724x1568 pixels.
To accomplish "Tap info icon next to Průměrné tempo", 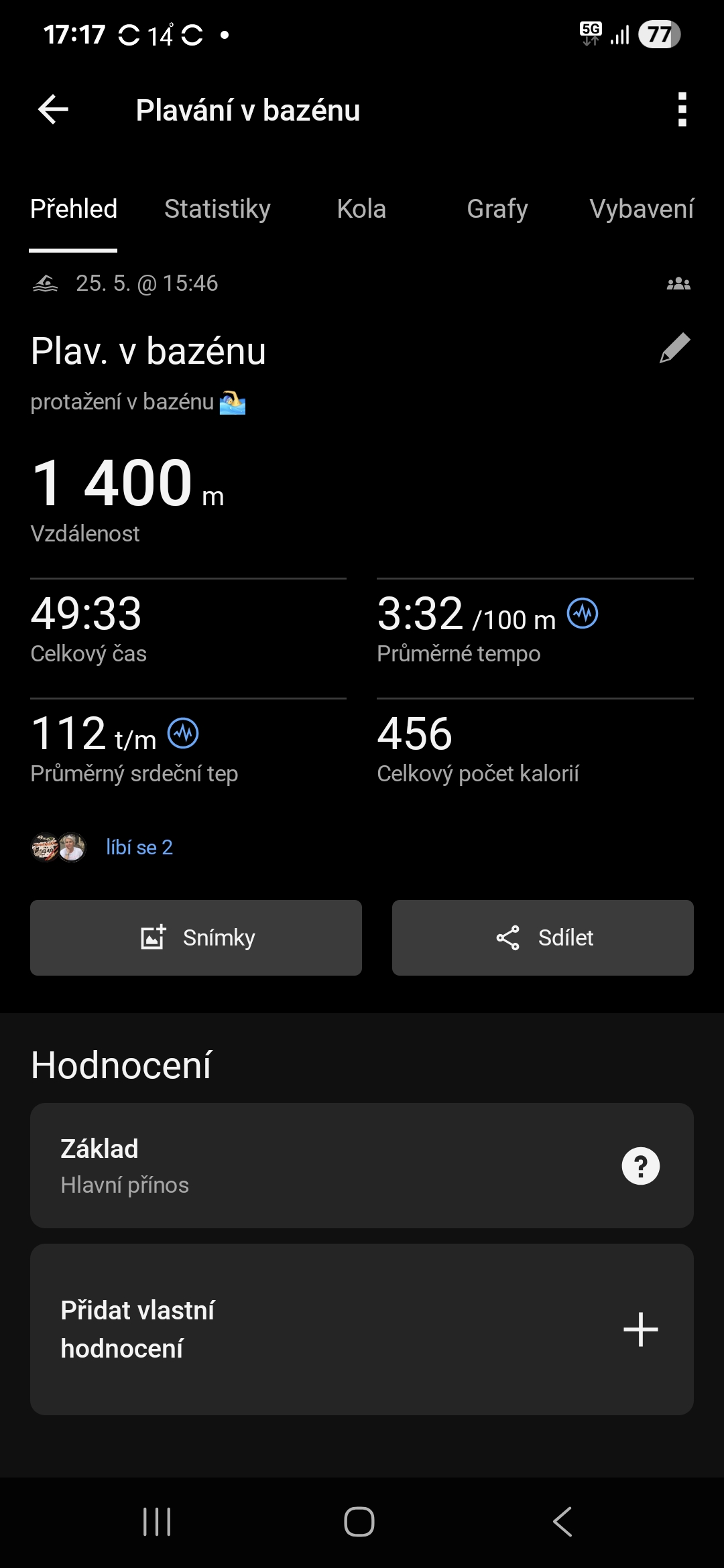I will [583, 613].
